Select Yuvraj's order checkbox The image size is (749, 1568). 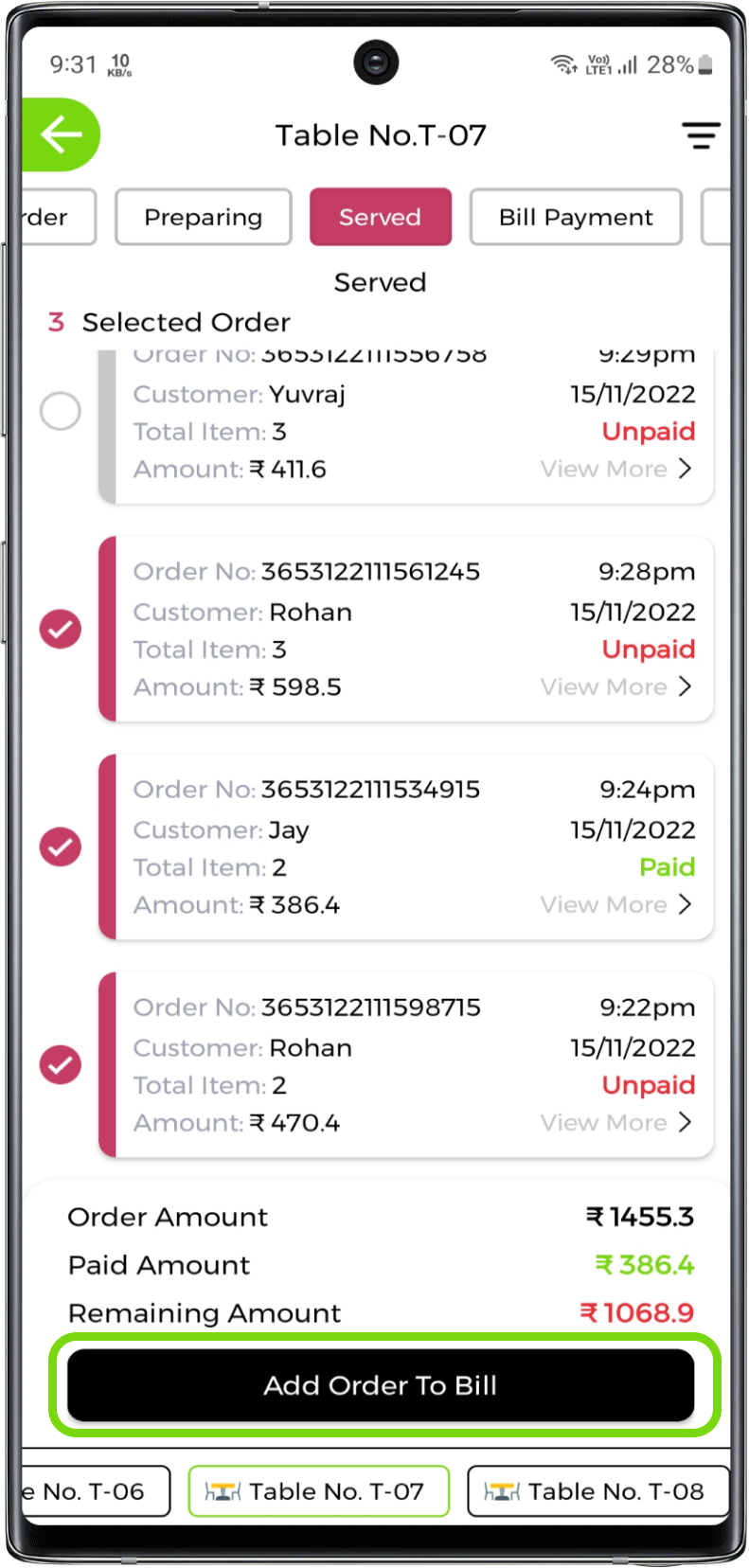[61, 412]
